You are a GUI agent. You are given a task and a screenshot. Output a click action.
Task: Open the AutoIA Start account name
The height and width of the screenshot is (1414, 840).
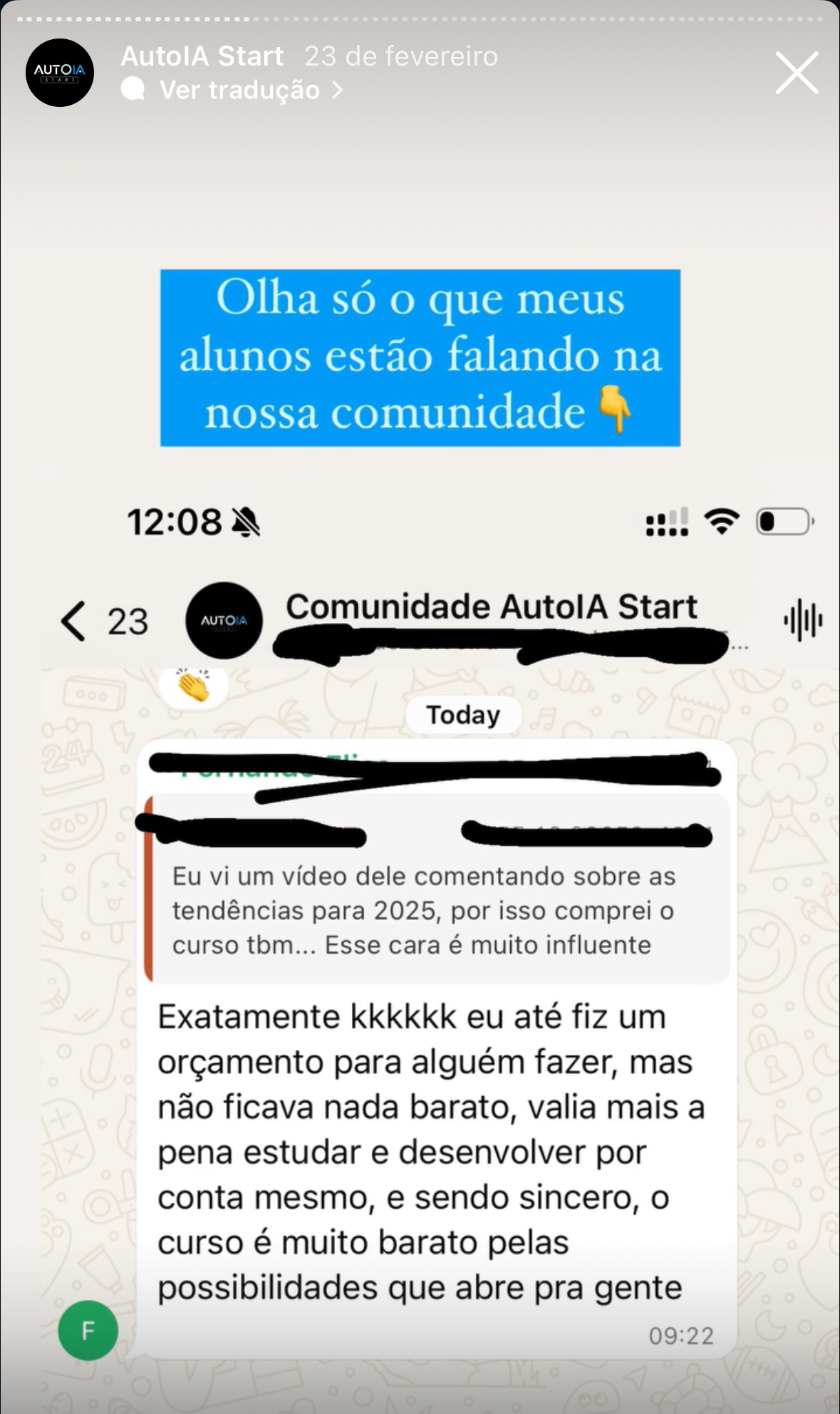click(202, 56)
